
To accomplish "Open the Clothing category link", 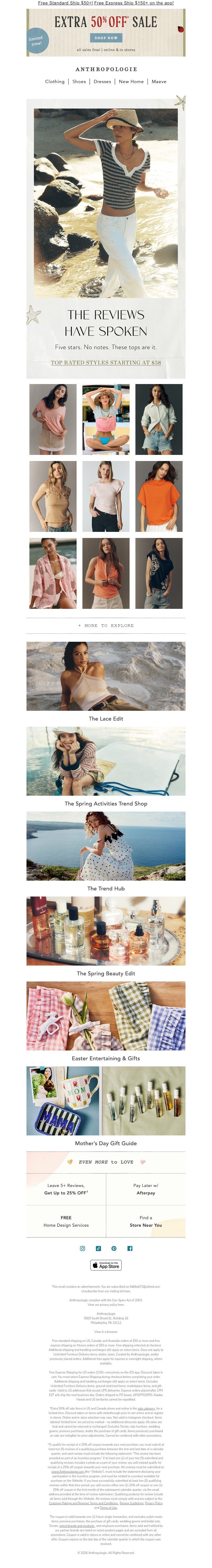I will [x=55, y=81].
